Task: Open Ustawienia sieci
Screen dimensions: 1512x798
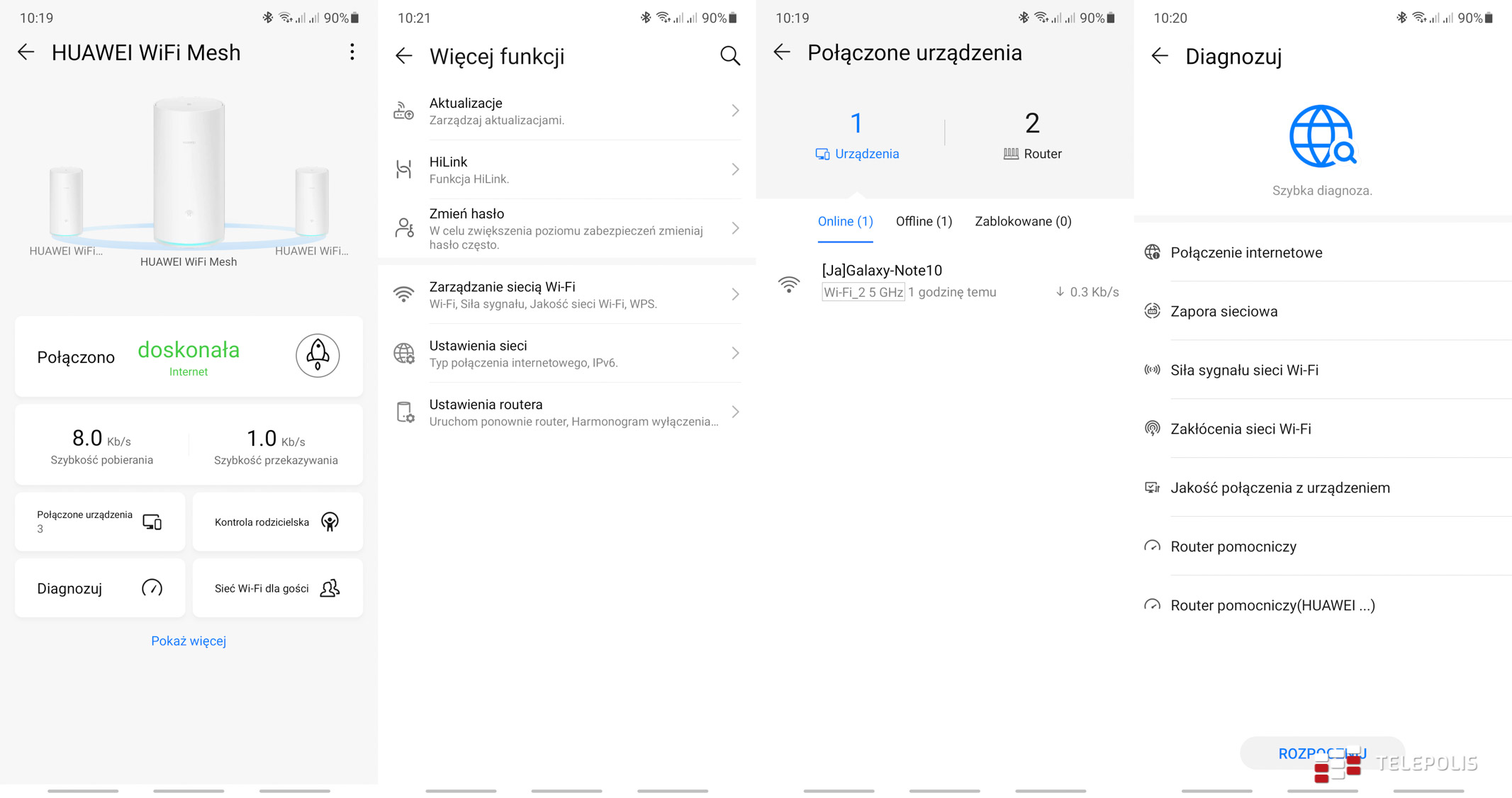Action: [x=566, y=354]
